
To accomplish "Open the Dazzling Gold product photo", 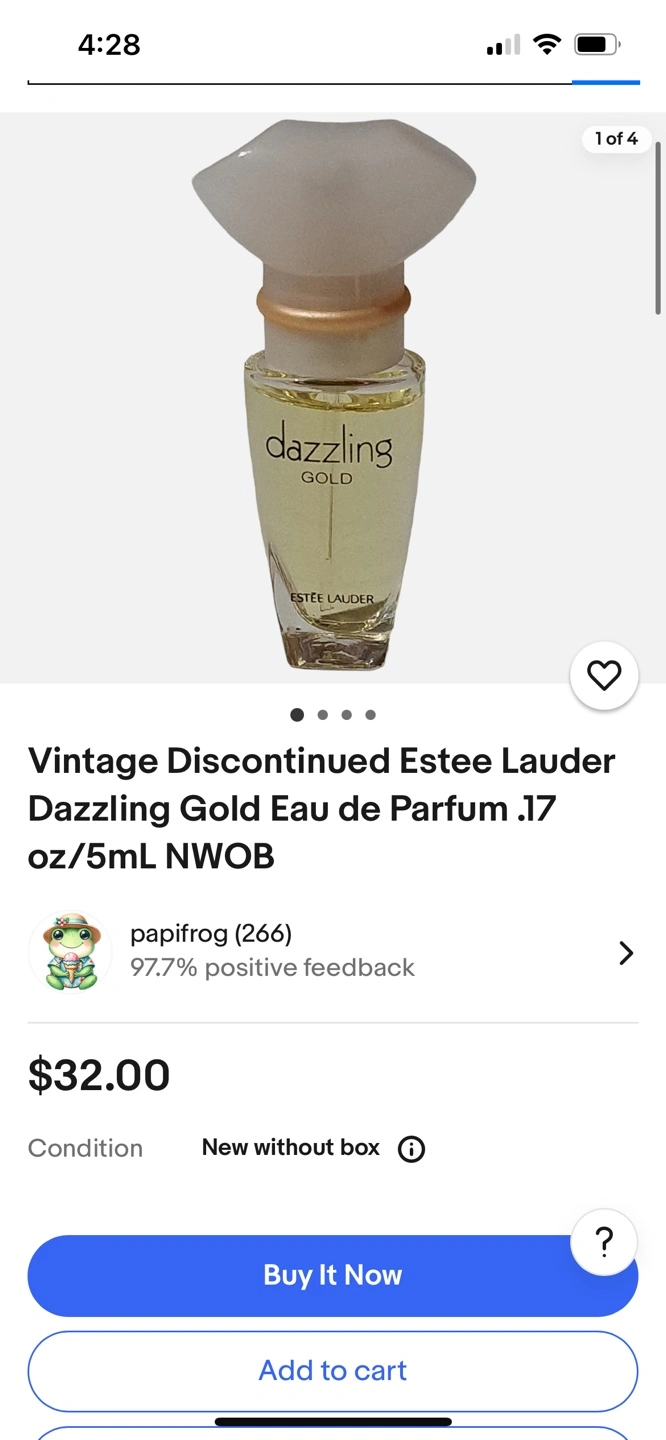I will (333, 398).
